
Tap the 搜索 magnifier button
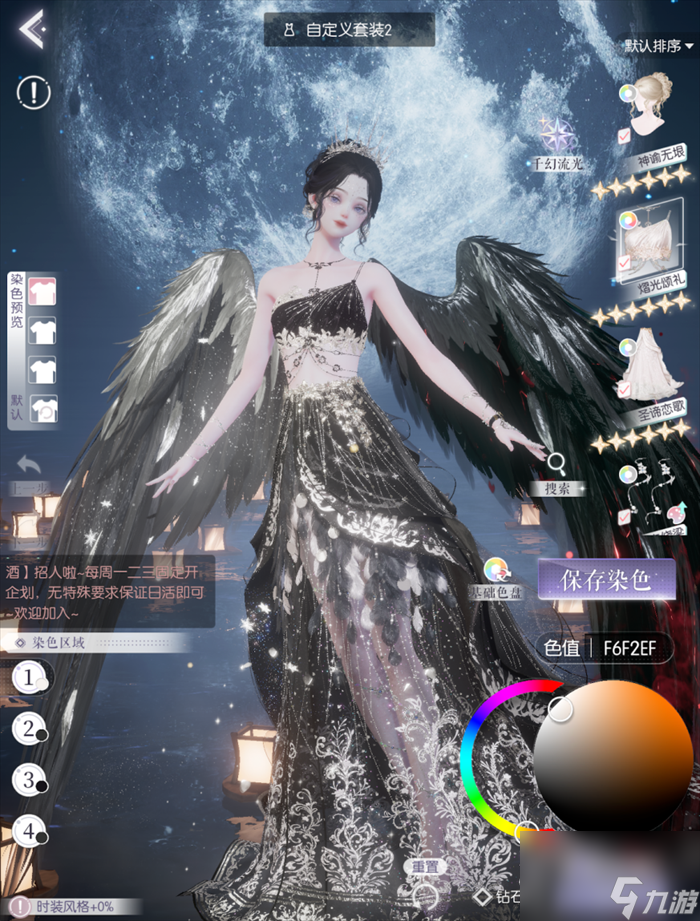(x=557, y=464)
